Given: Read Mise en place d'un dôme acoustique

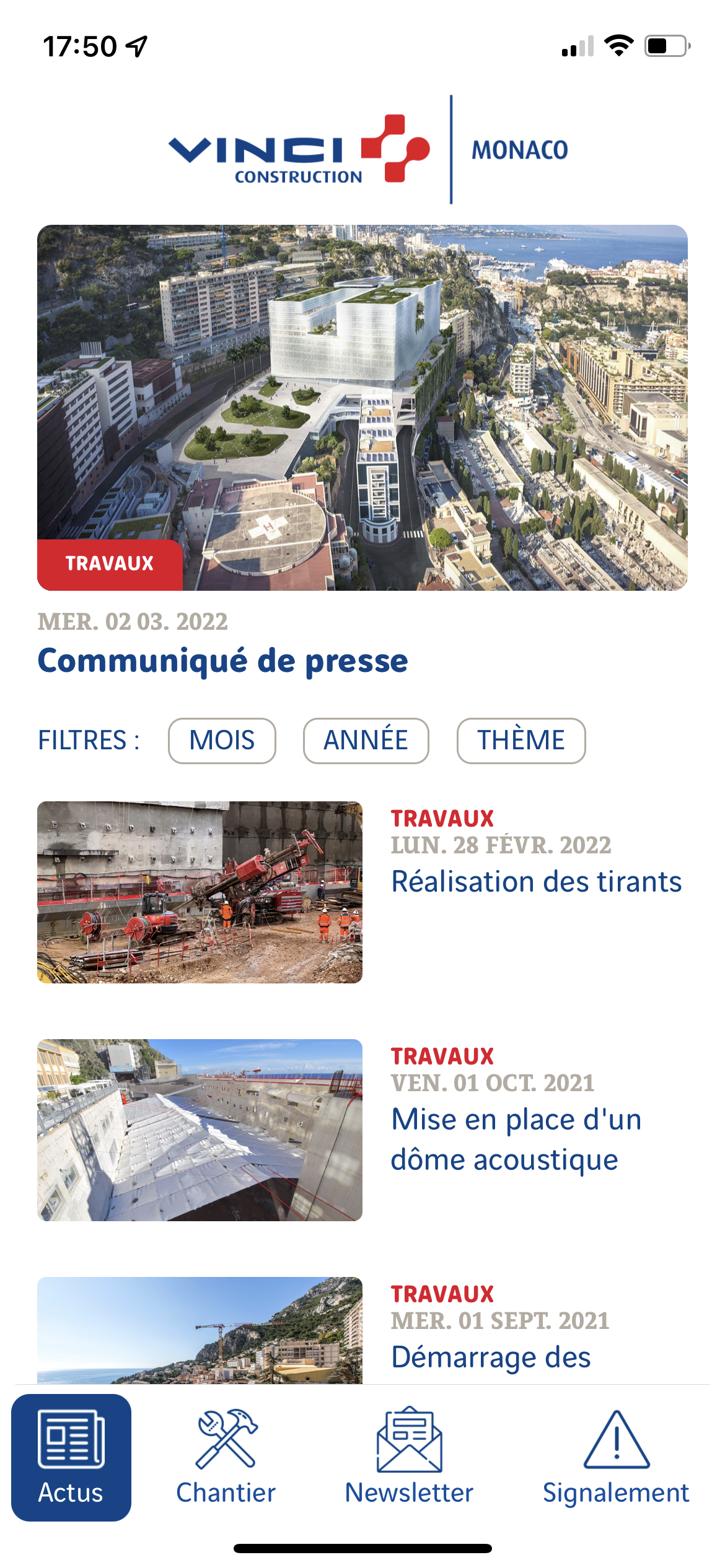Looking at the screenshot, I should click(x=516, y=1139).
